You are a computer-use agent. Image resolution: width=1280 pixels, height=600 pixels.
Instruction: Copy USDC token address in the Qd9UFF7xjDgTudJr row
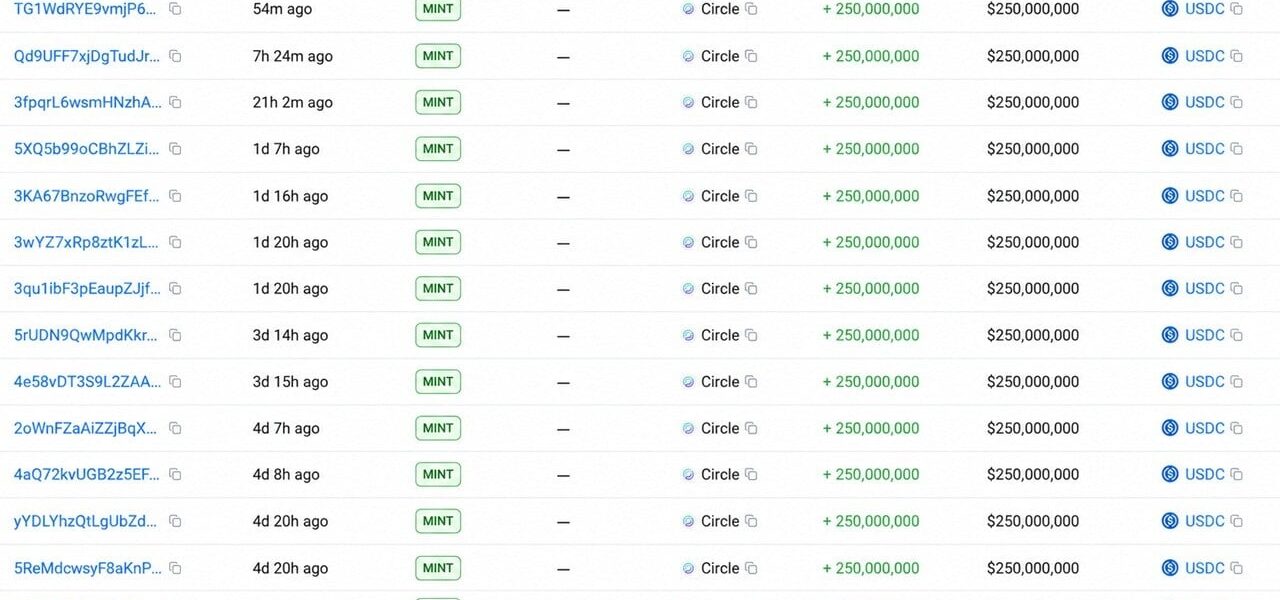click(x=1236, y=56)
